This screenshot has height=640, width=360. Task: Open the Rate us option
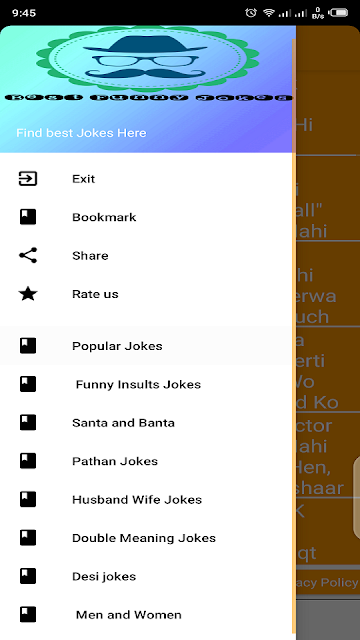pos(147,294)
